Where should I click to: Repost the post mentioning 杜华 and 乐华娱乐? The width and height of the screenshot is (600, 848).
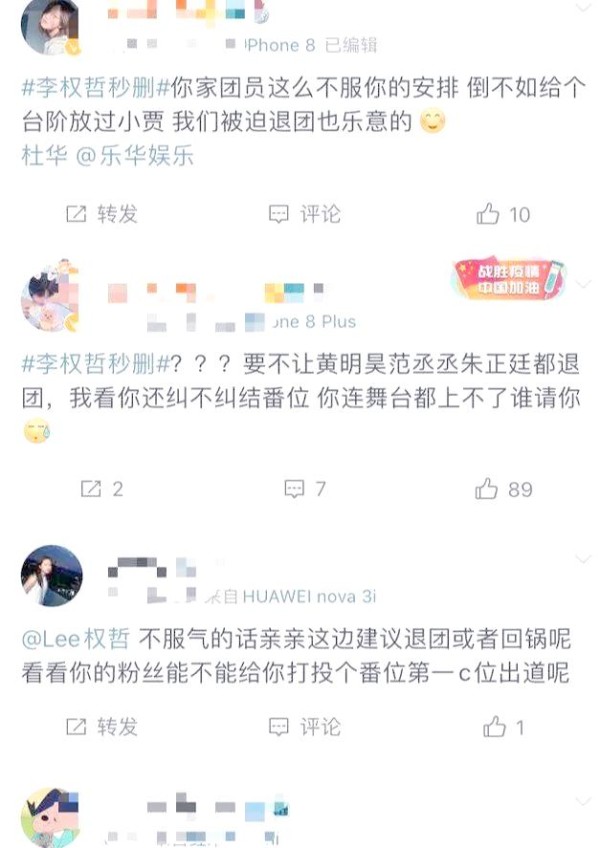tap(101, 214)
